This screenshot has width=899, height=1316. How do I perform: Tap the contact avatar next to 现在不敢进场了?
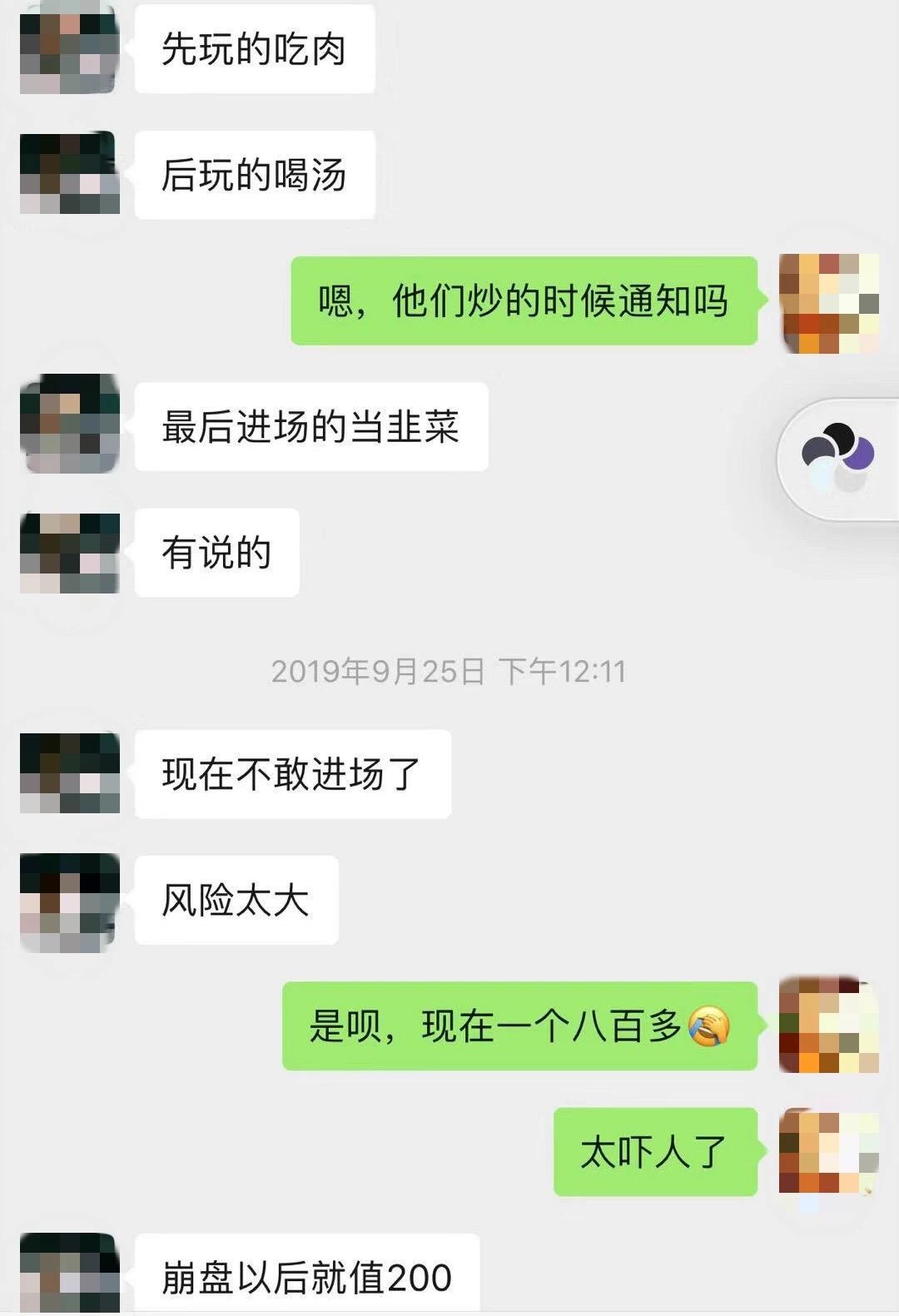point(71,774)
